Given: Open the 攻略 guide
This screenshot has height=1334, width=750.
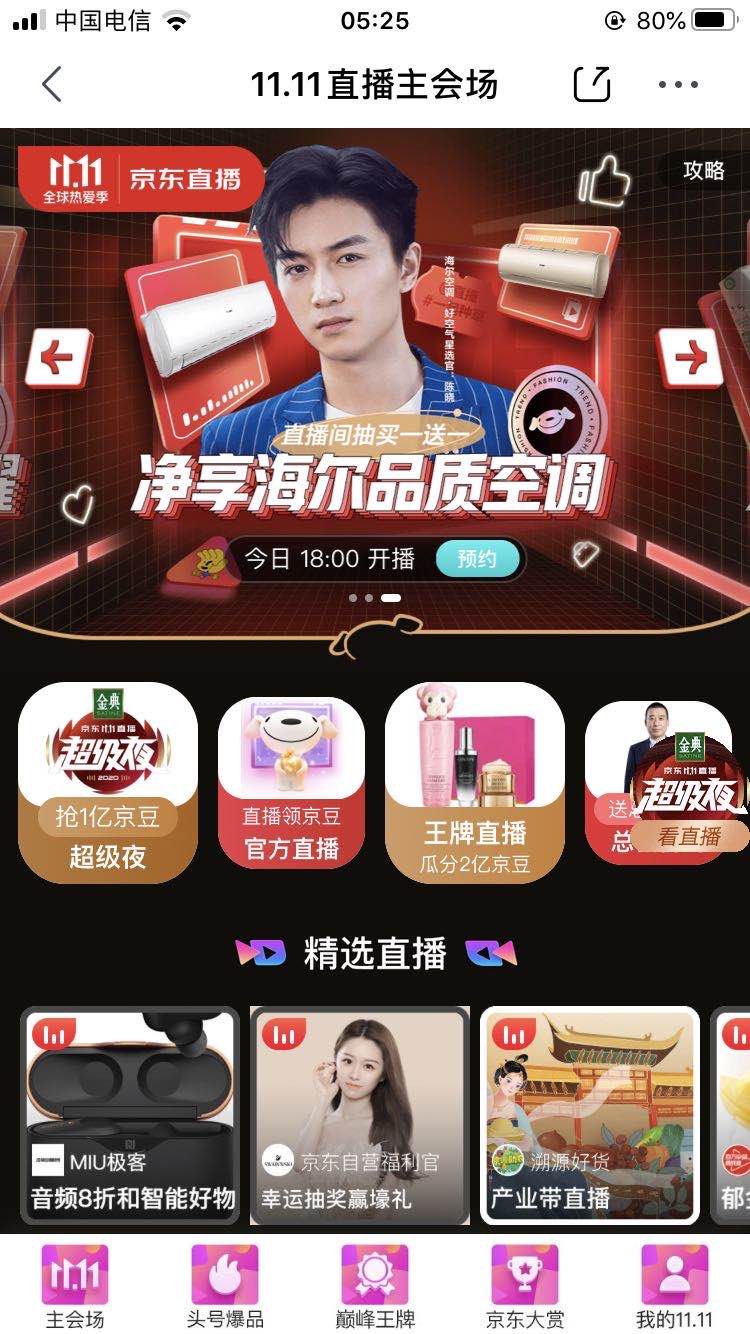Looking at the screenshot, I should click(703, 171).
